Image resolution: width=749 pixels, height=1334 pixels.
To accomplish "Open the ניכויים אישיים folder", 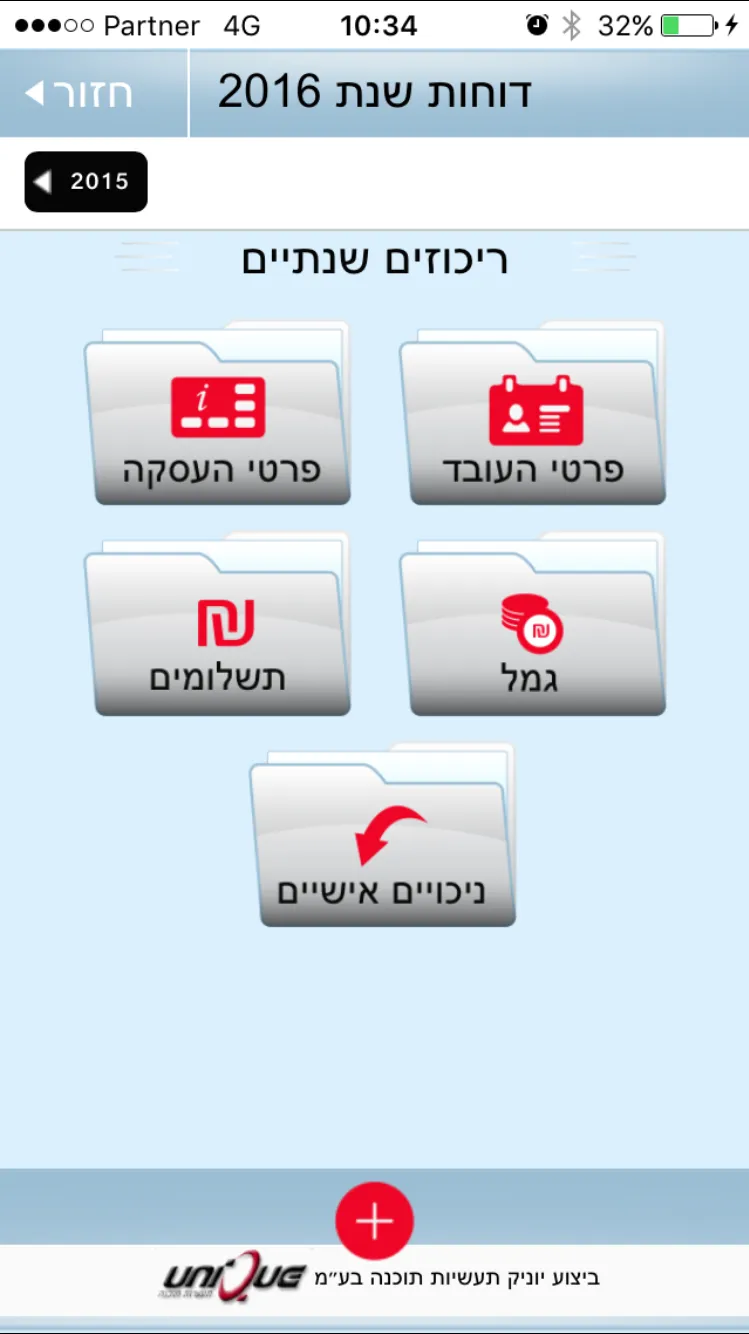I will (384, 843).
